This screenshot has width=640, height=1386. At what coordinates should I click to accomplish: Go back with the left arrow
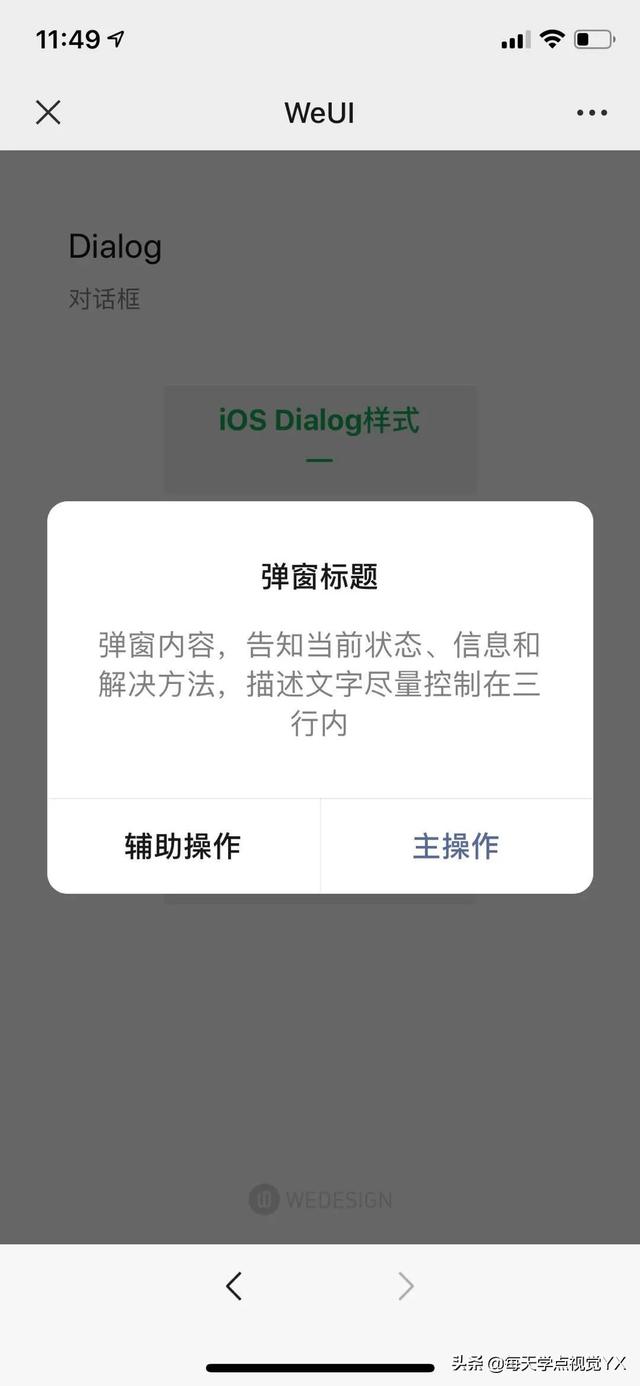(x=234, y=1286)
